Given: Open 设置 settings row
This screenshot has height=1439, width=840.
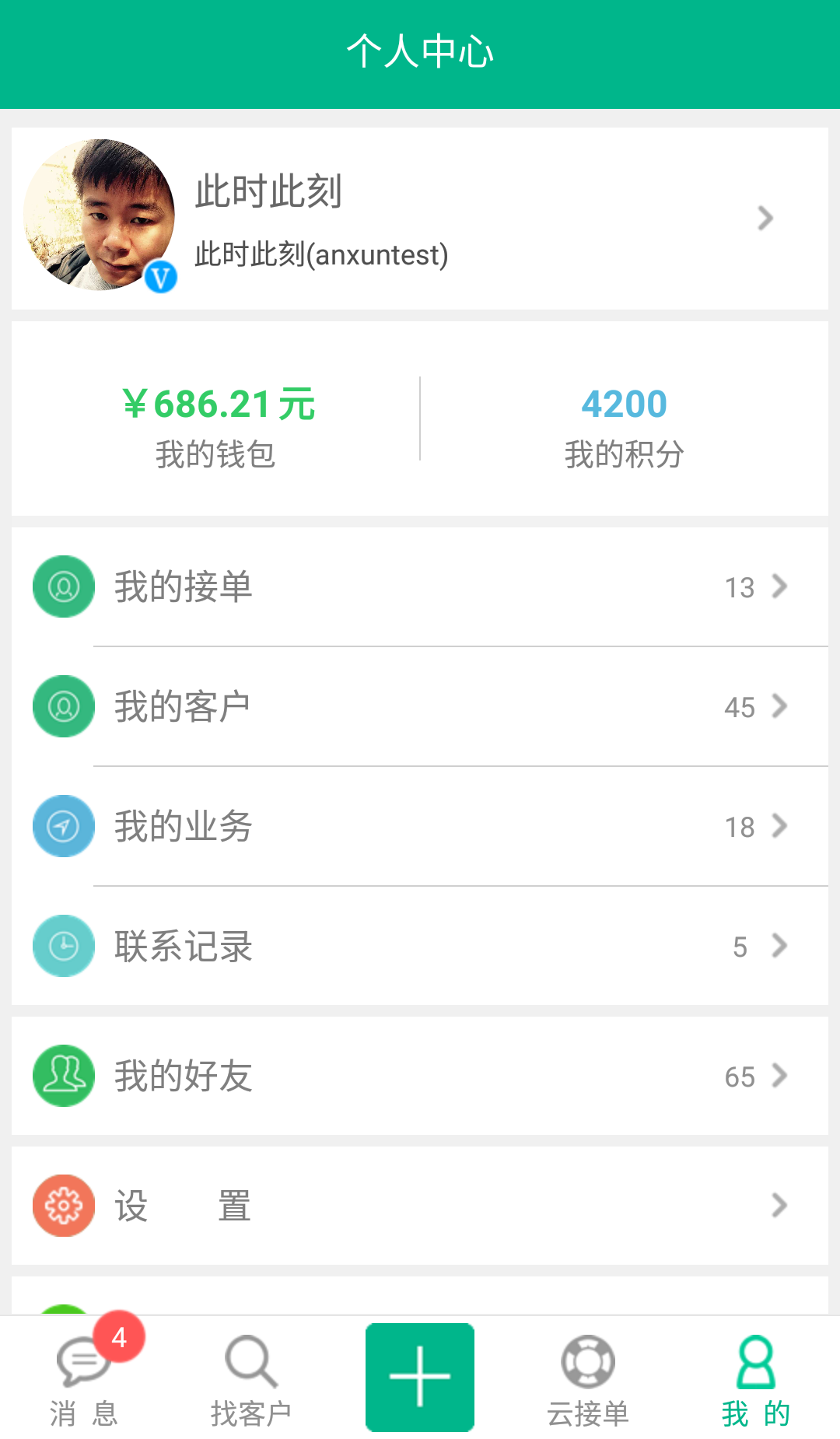Looking at the screenshot, I should 420,1206.
